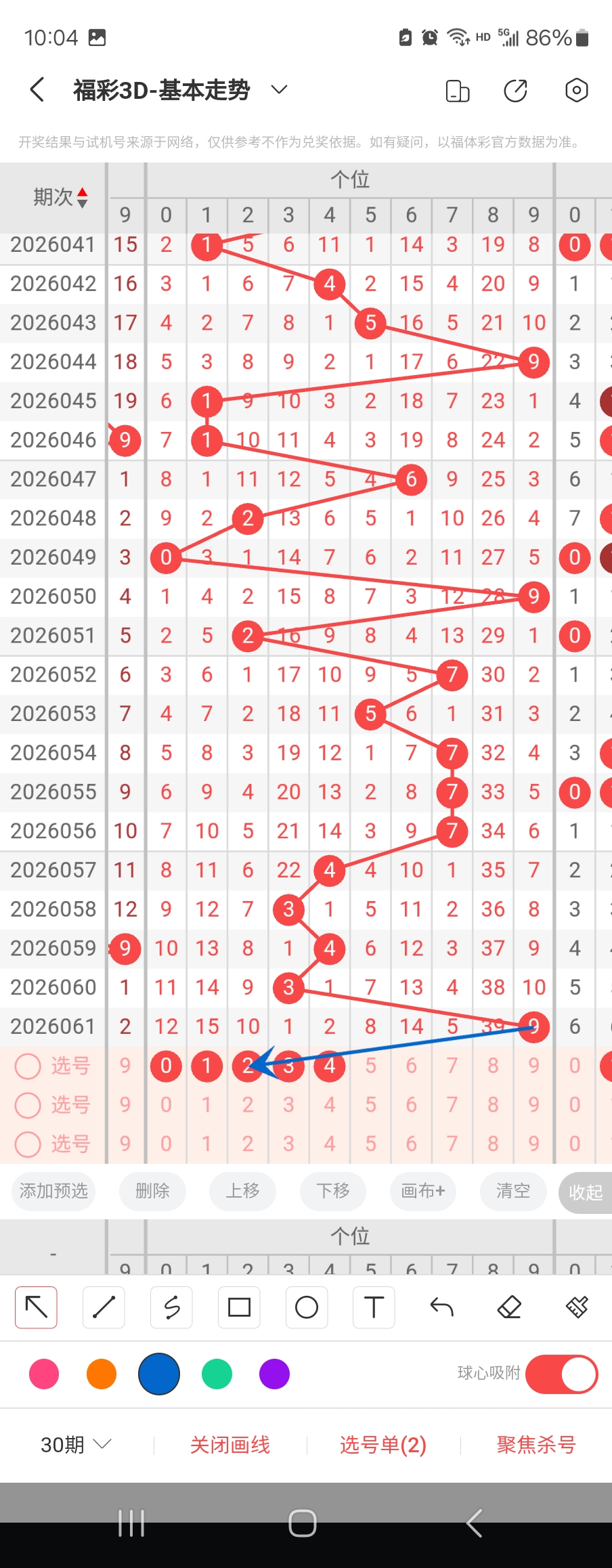Open the hexagon settings icon
612x1568 pixels.
tap(576, 90)
